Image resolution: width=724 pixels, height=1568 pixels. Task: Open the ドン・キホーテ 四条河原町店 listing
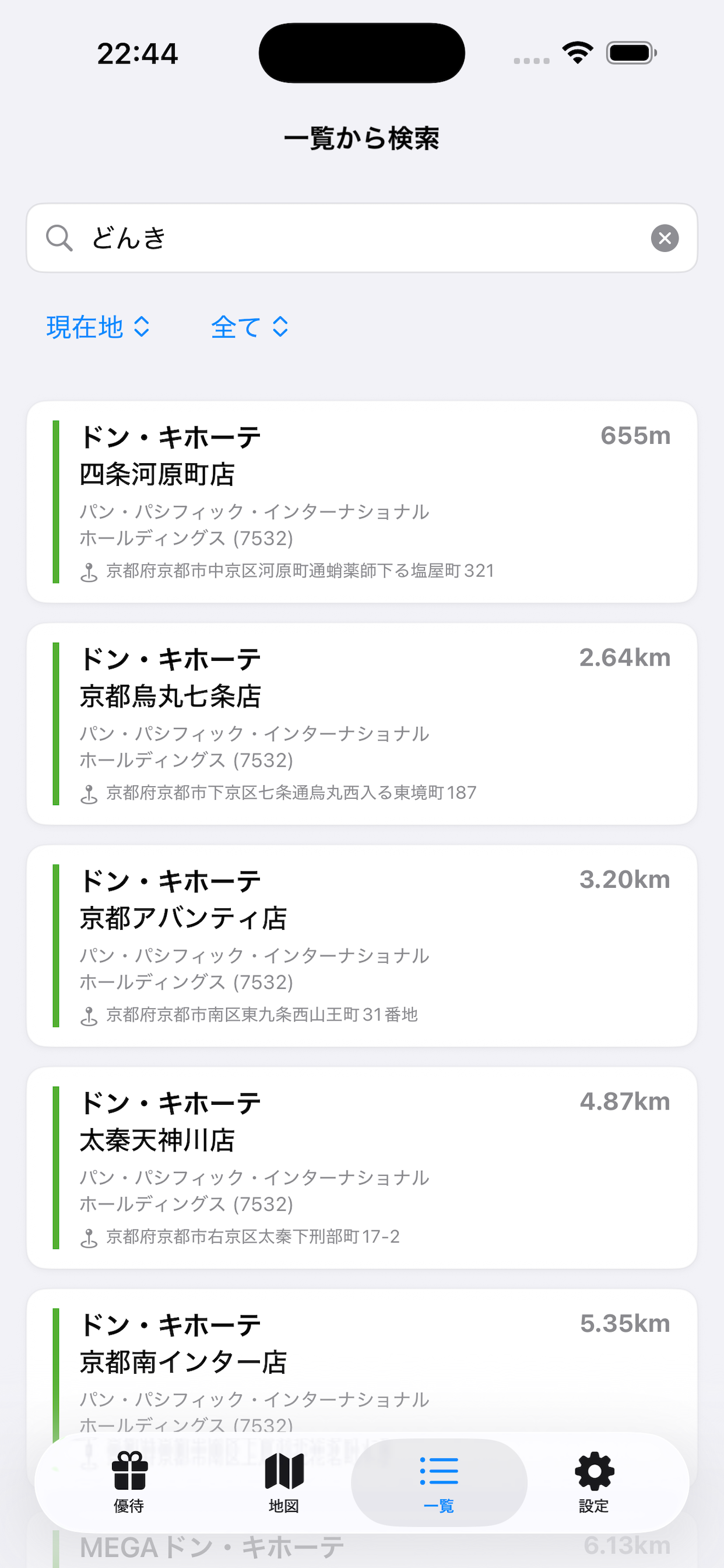coord(361,499)
